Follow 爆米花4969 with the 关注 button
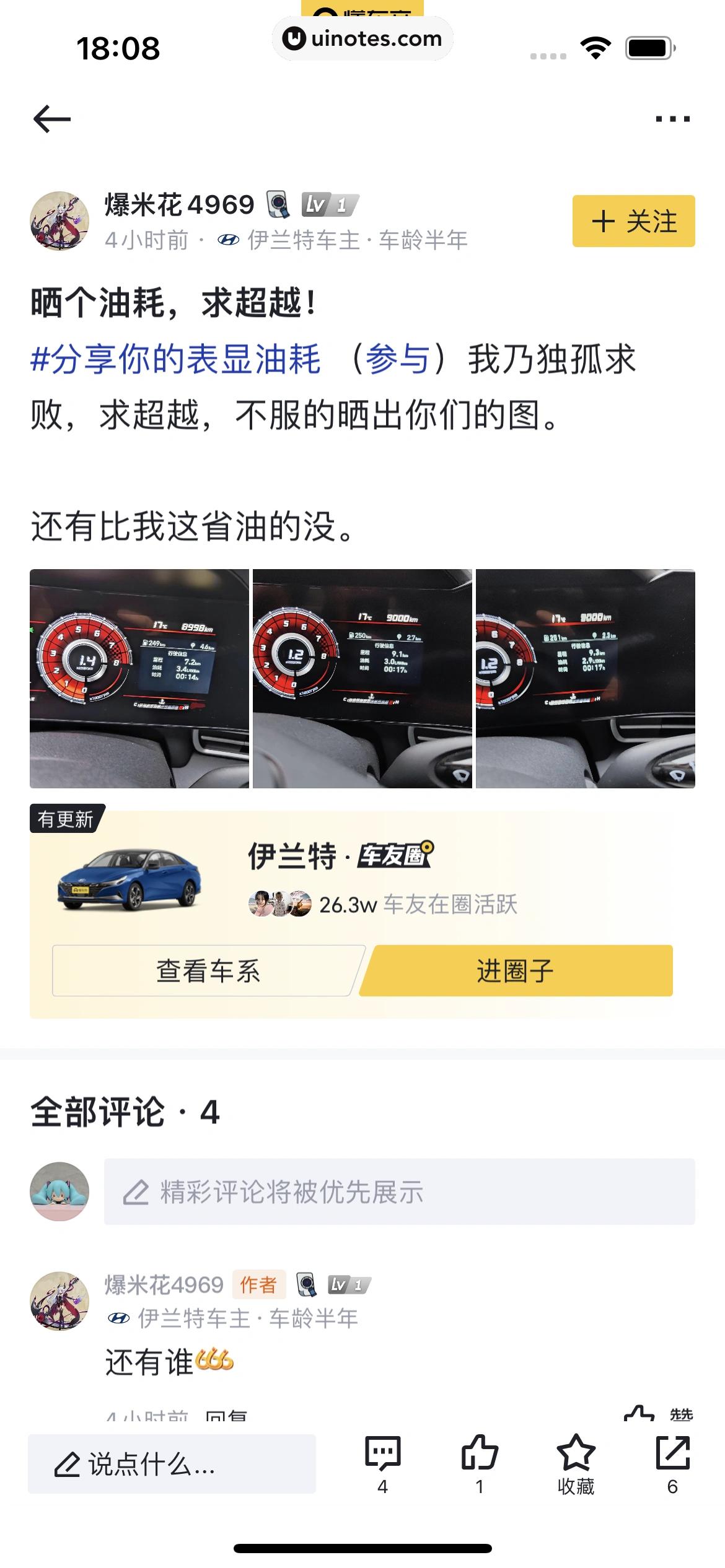725x1568 pixels. point(633,221)
